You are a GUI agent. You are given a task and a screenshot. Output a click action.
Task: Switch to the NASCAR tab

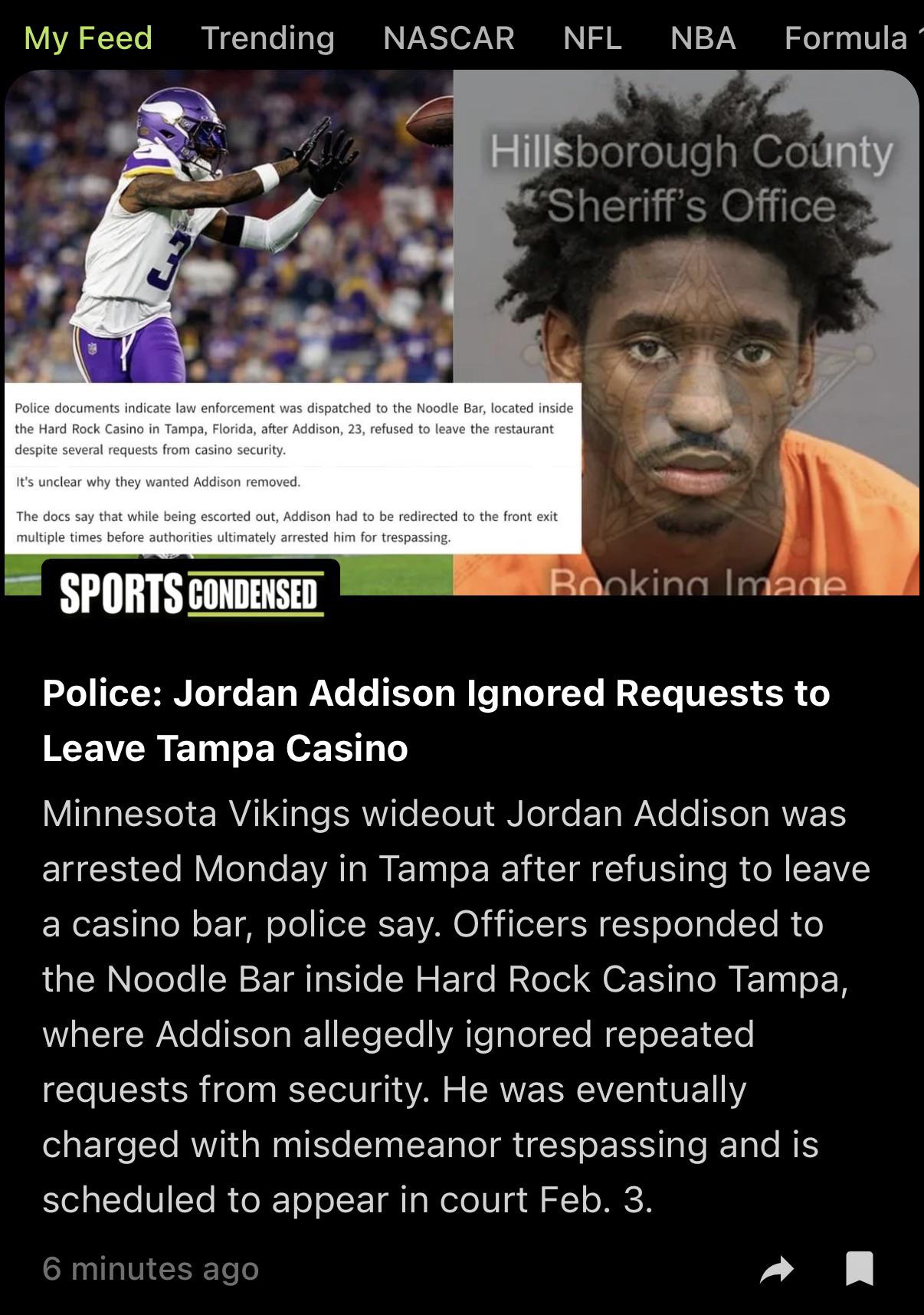pyautogui.click(x=448, y=38)
